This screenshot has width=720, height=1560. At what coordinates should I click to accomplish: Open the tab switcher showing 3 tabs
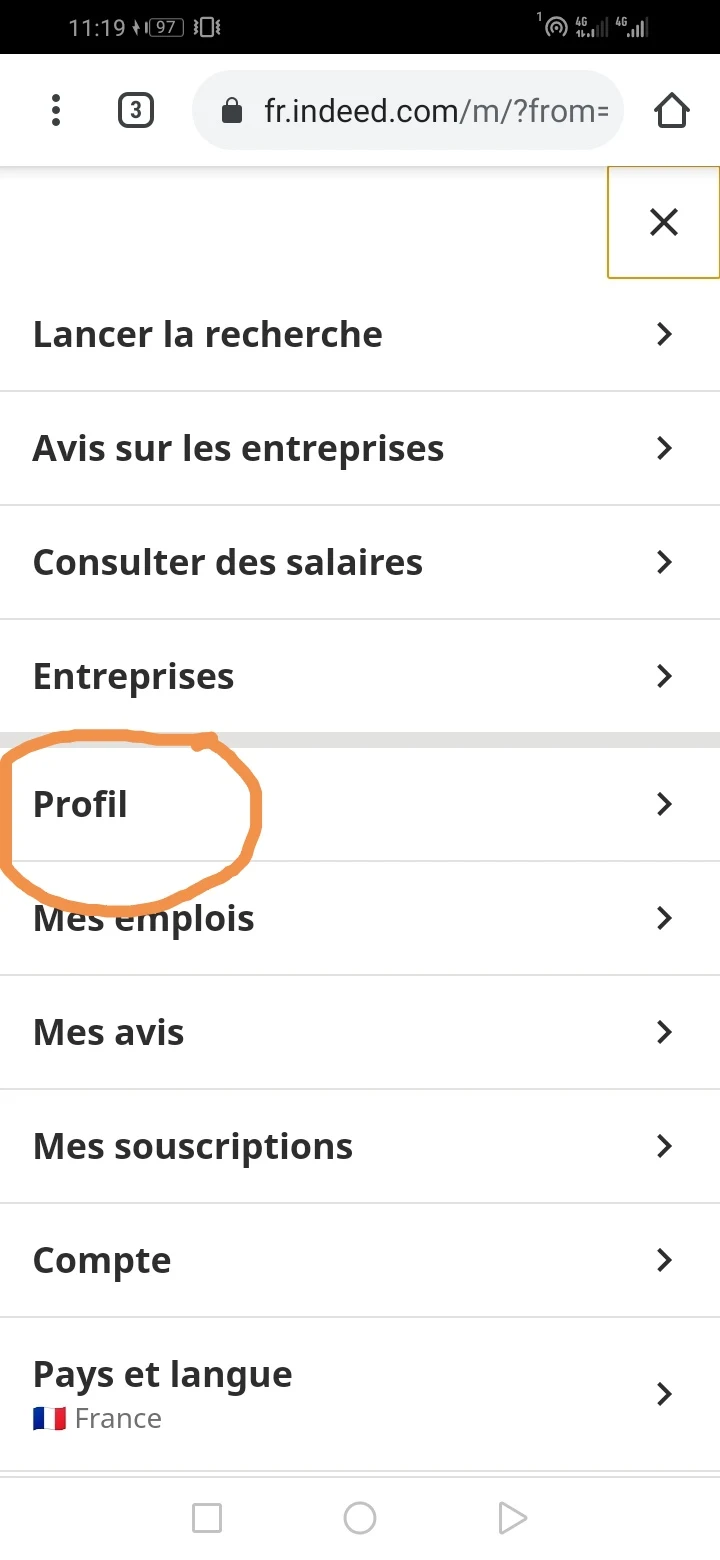click(x=136, y=110)
